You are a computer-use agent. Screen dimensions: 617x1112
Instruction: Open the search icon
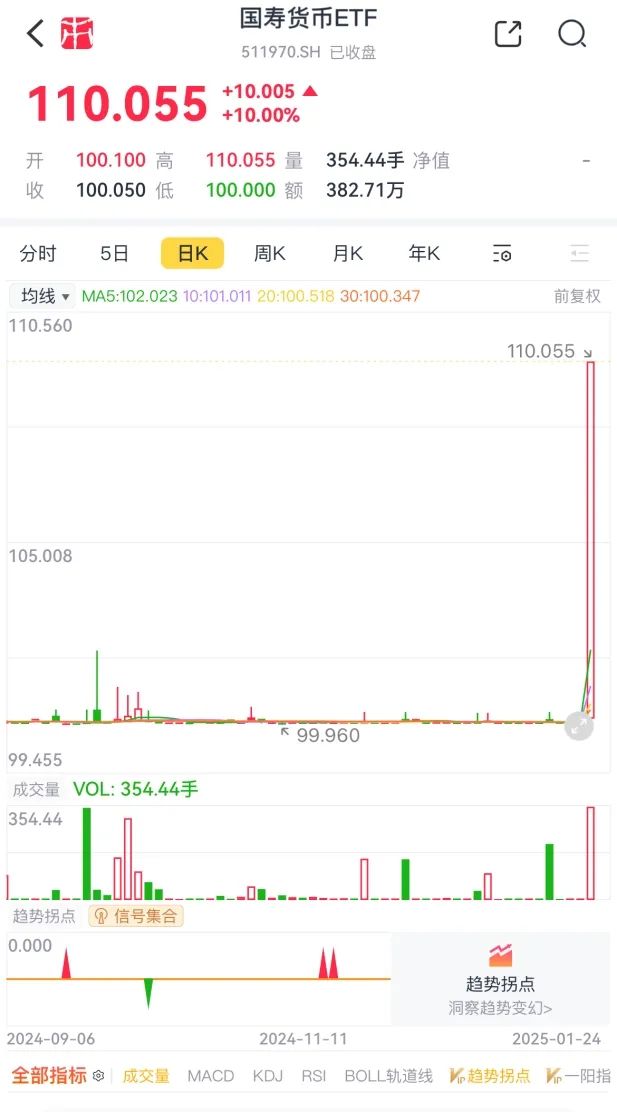(572, 33)
